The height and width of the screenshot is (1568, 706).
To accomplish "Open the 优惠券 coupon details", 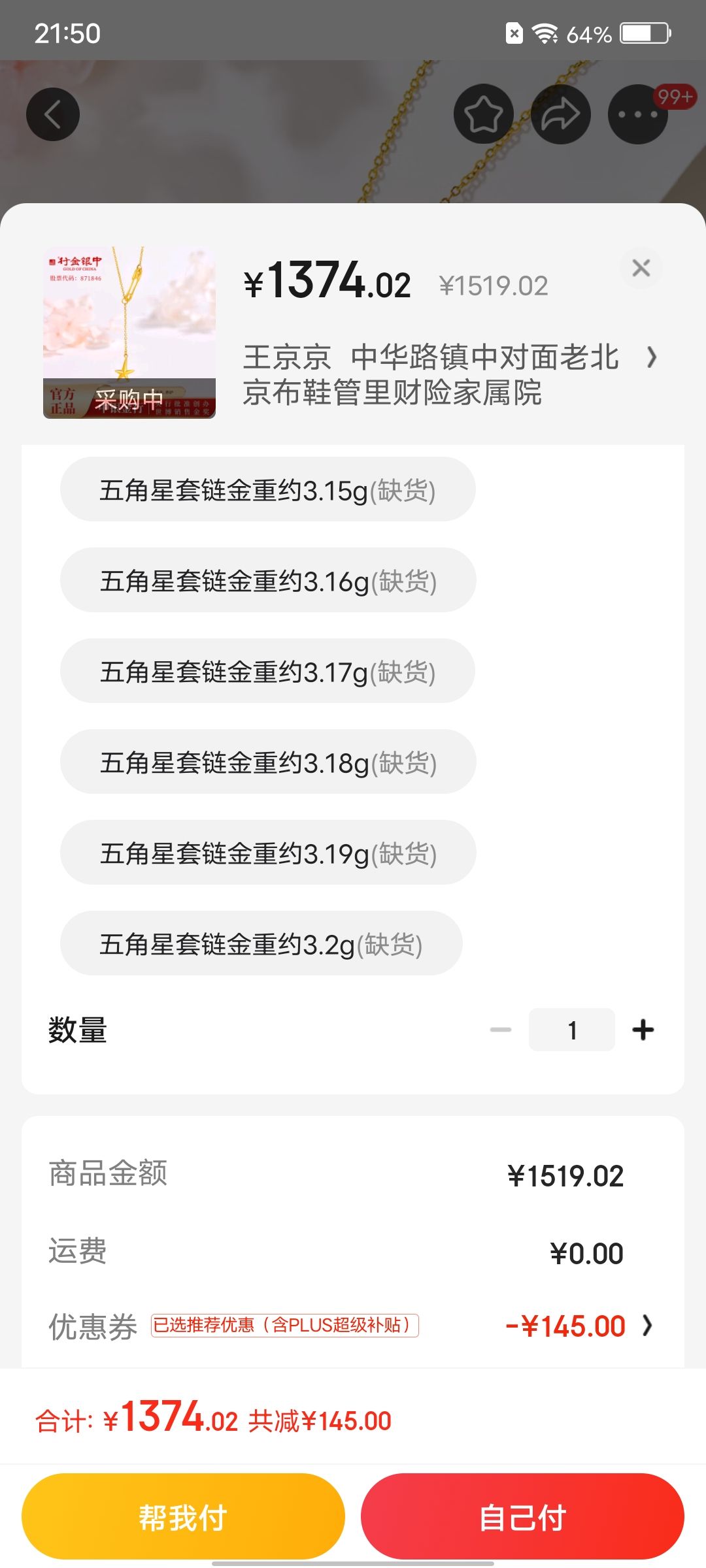I will (x=353, y=1326).
